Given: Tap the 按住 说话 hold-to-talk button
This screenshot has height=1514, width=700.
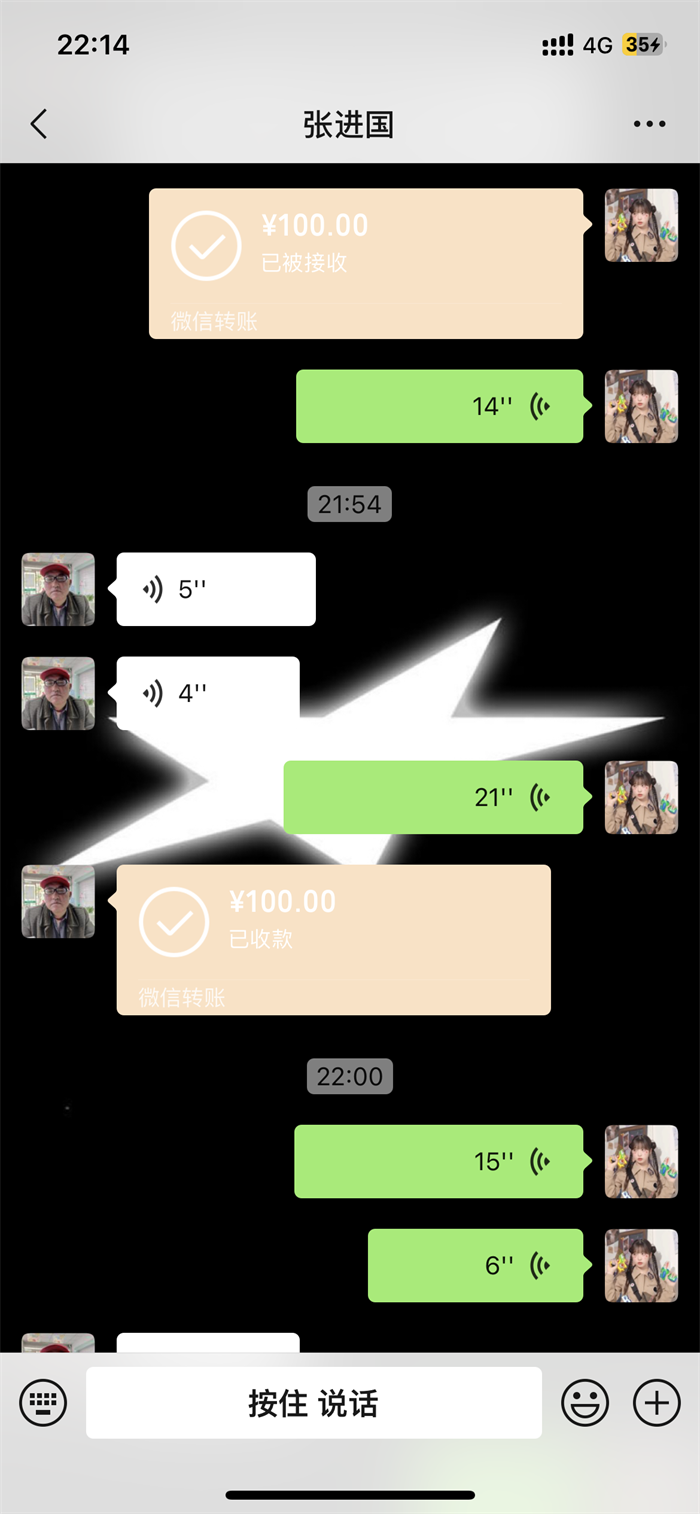Looking at the screenshot, I should coord(313,1403).
